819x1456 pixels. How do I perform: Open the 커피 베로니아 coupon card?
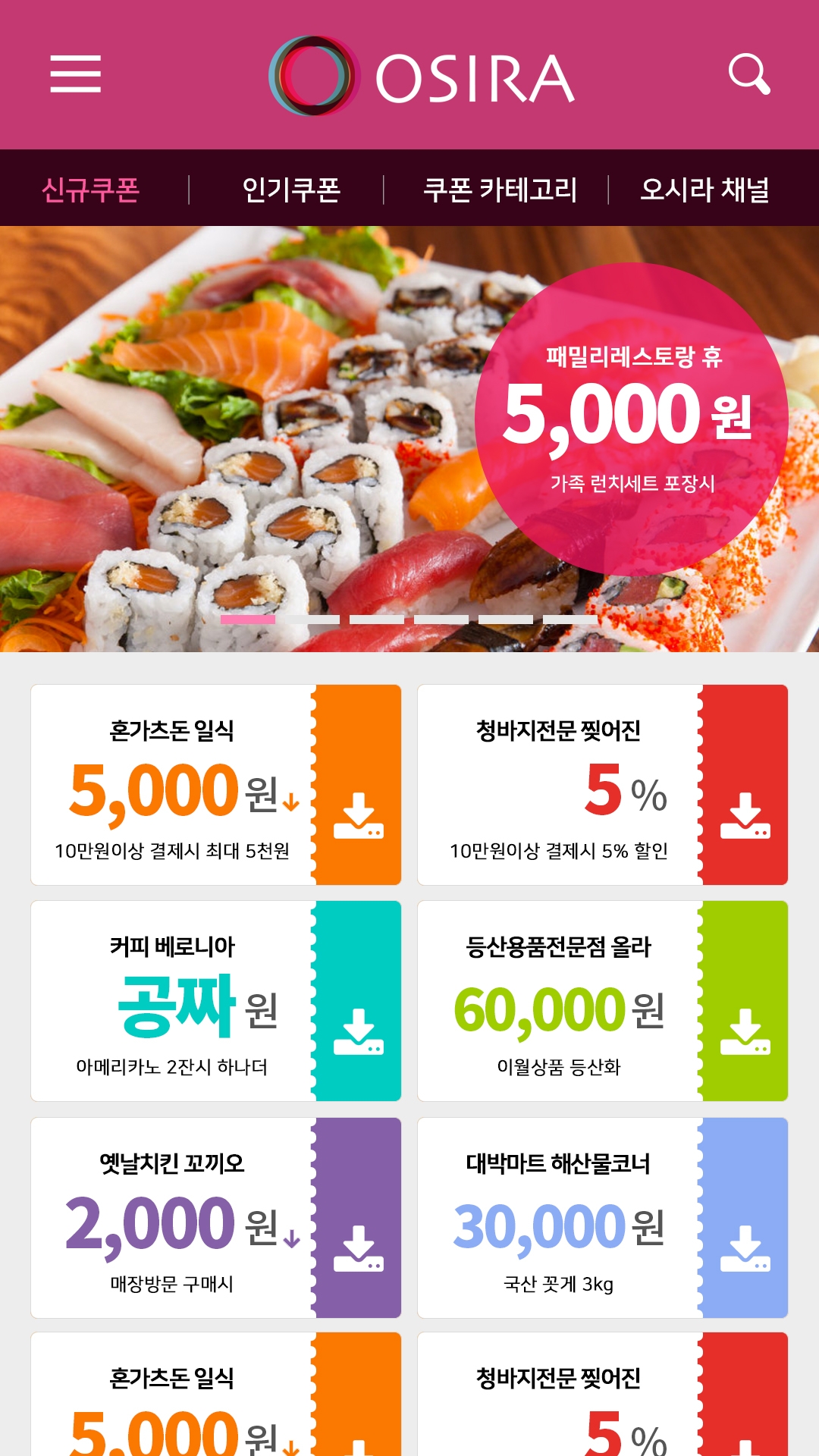172,1001
